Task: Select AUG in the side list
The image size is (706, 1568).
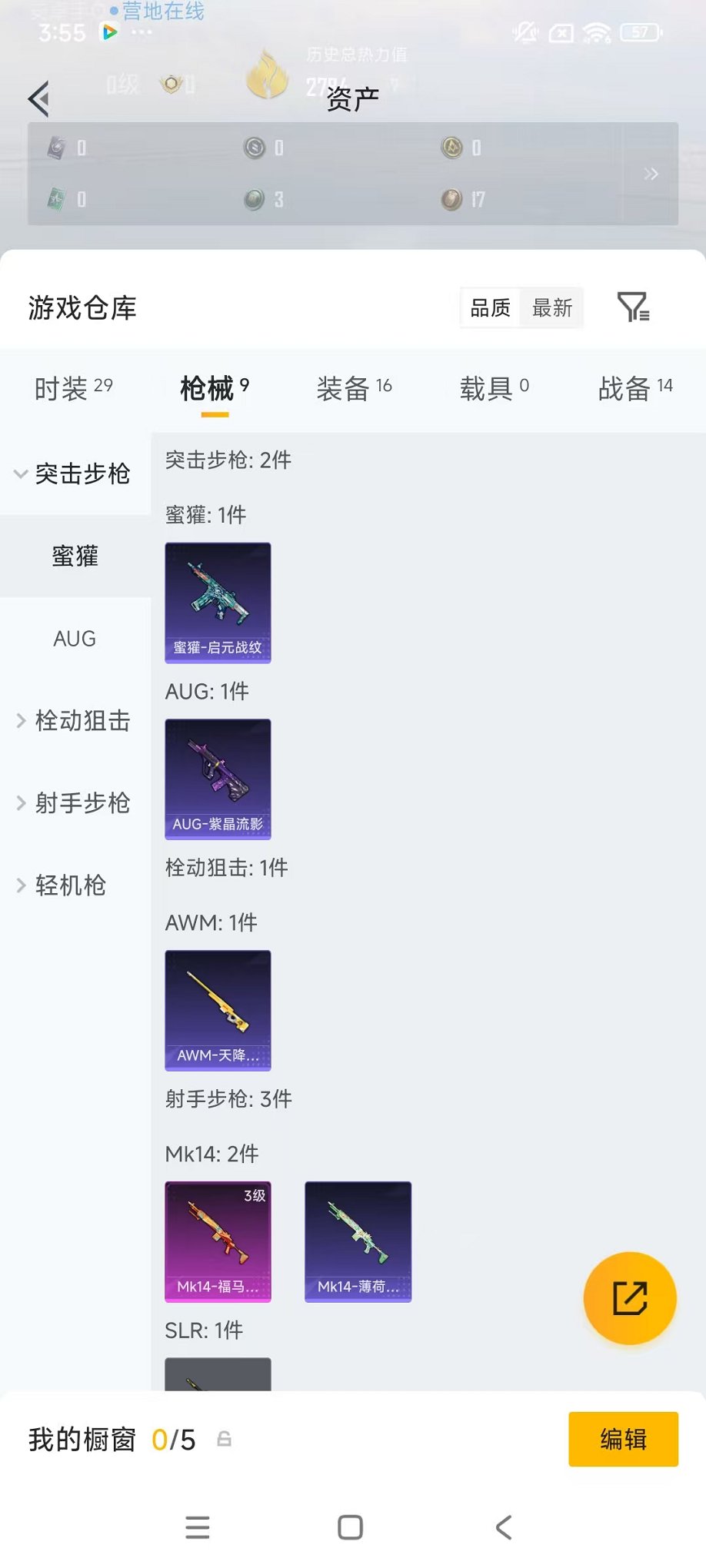Action: [x=75, y=638]
